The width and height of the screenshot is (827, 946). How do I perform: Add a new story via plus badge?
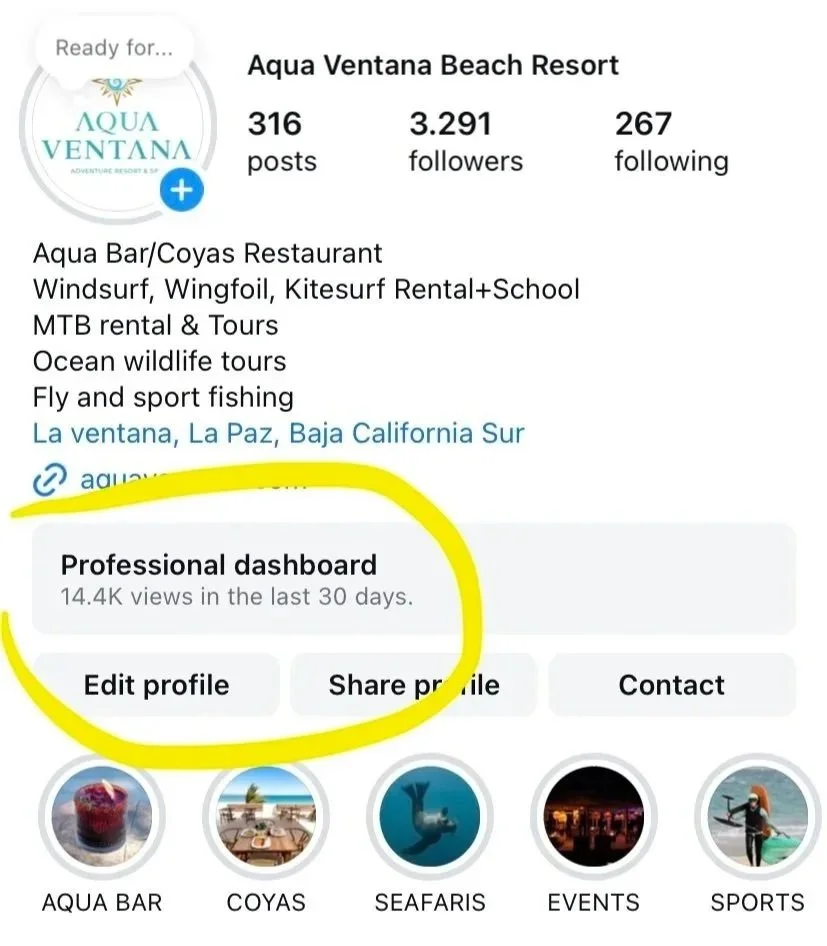click(181, 190)
